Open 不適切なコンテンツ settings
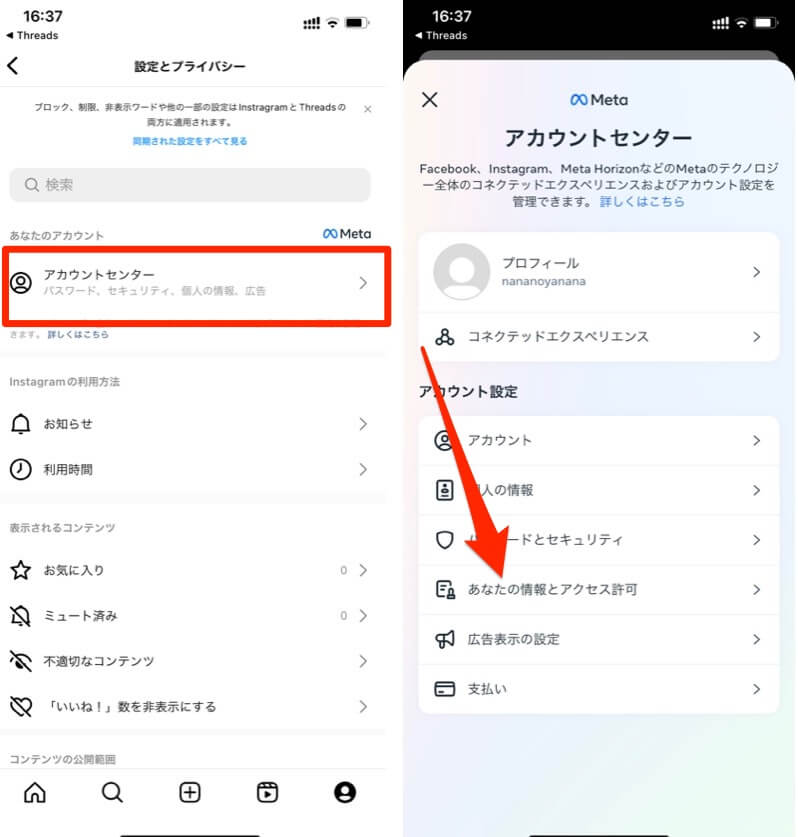Image resolution: width=798 pixels, height=837 pixels. tap(190, 661)
